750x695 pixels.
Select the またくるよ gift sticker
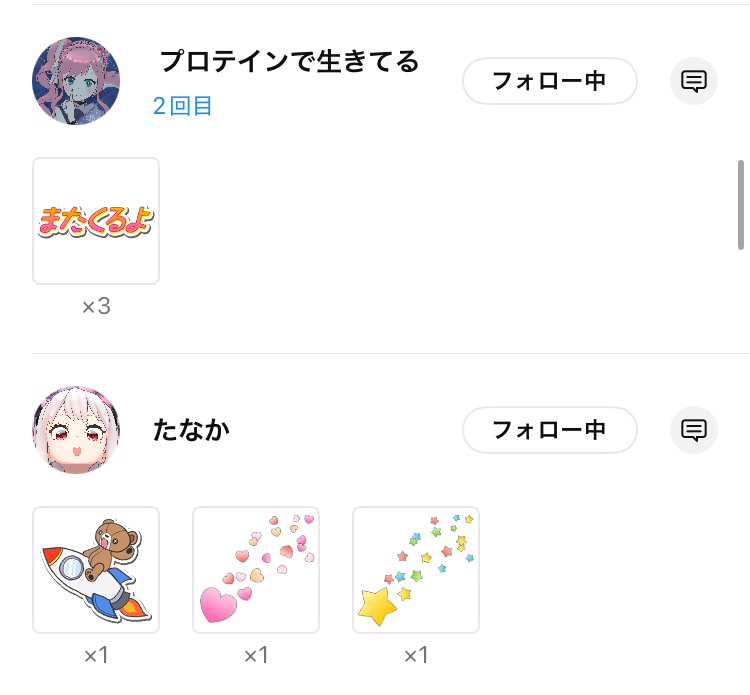[96, 221]
